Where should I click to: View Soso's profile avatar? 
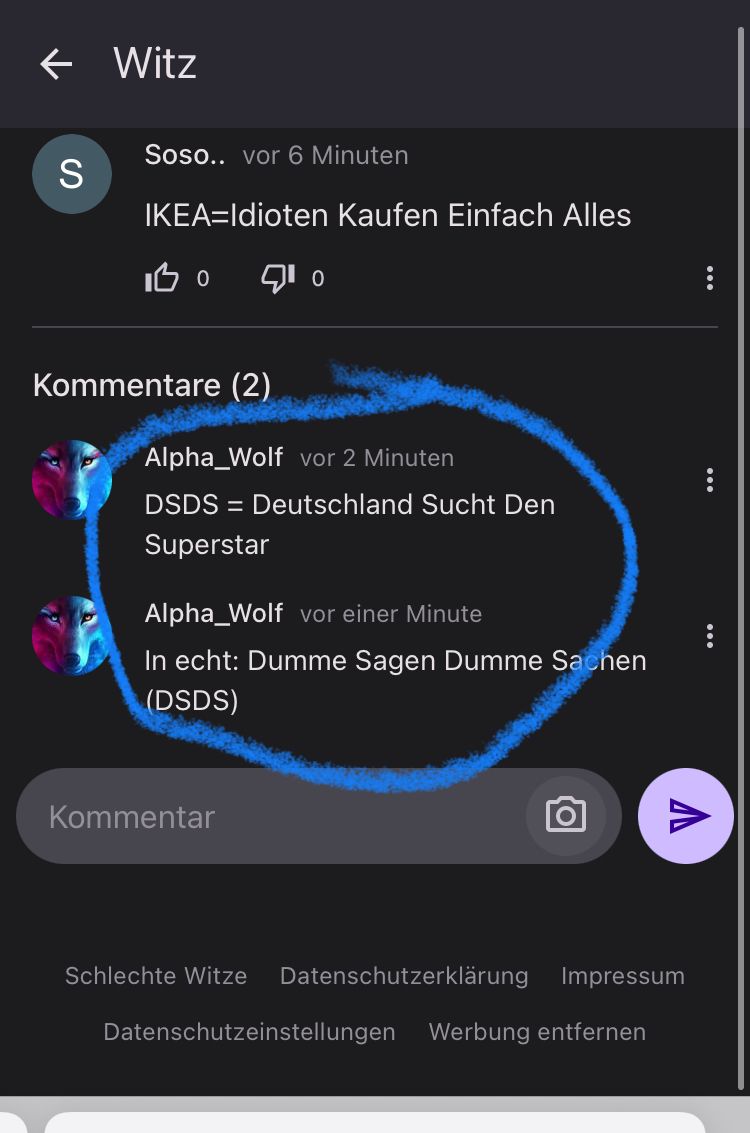[x=72, y=174]
